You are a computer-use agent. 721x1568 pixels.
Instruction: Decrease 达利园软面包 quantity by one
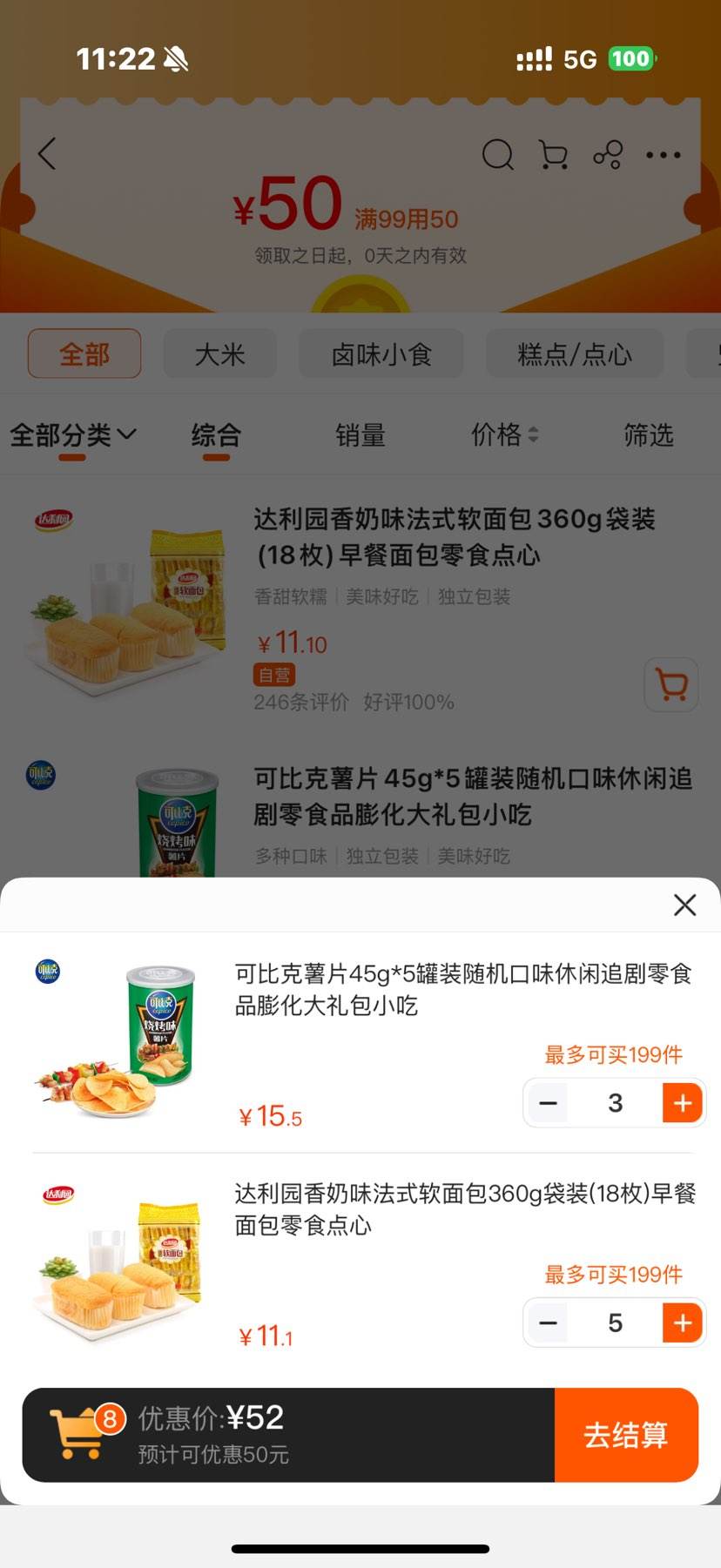pos(548,1323)
